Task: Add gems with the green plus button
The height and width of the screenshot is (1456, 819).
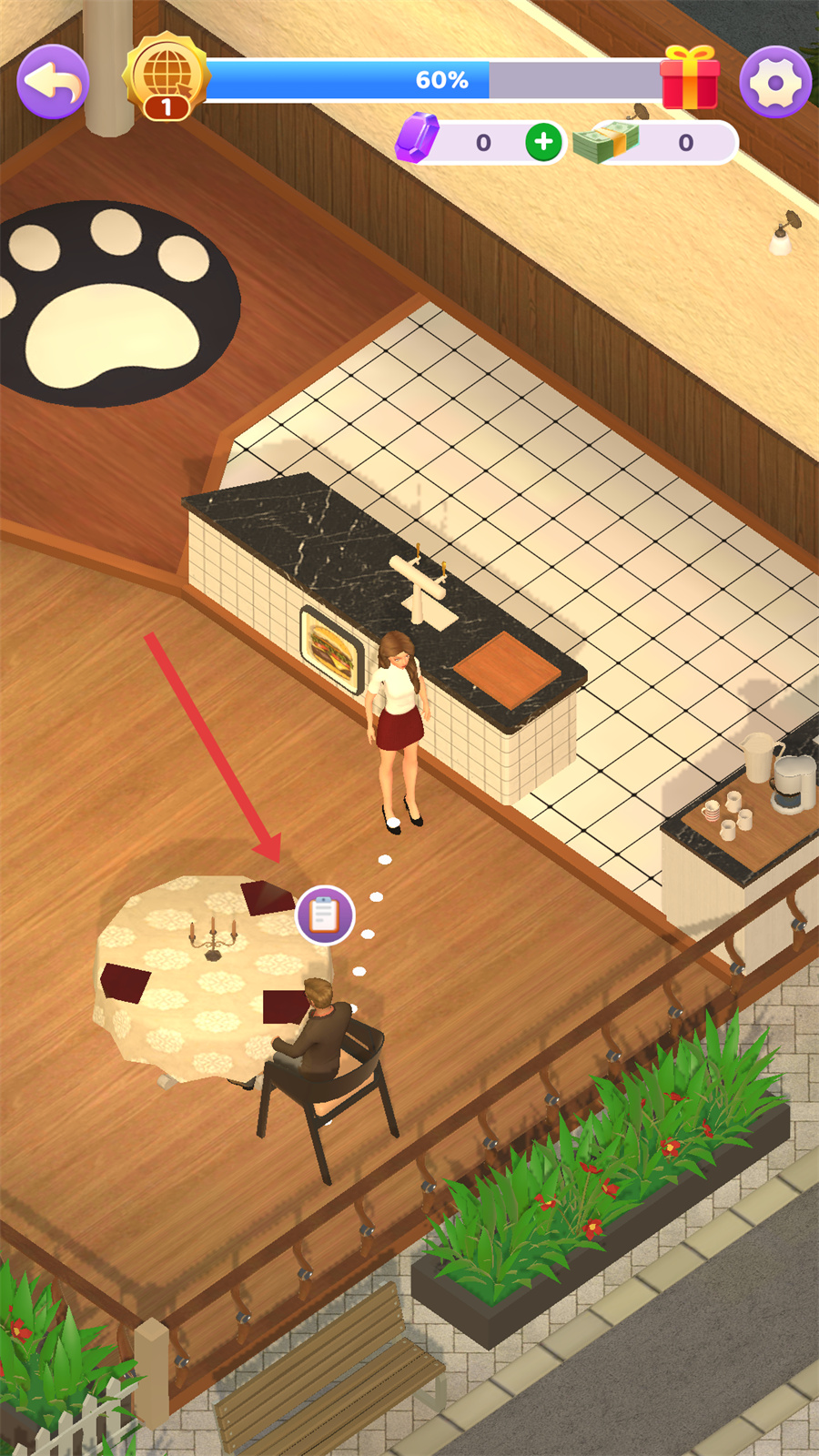Action: point(544,143)
